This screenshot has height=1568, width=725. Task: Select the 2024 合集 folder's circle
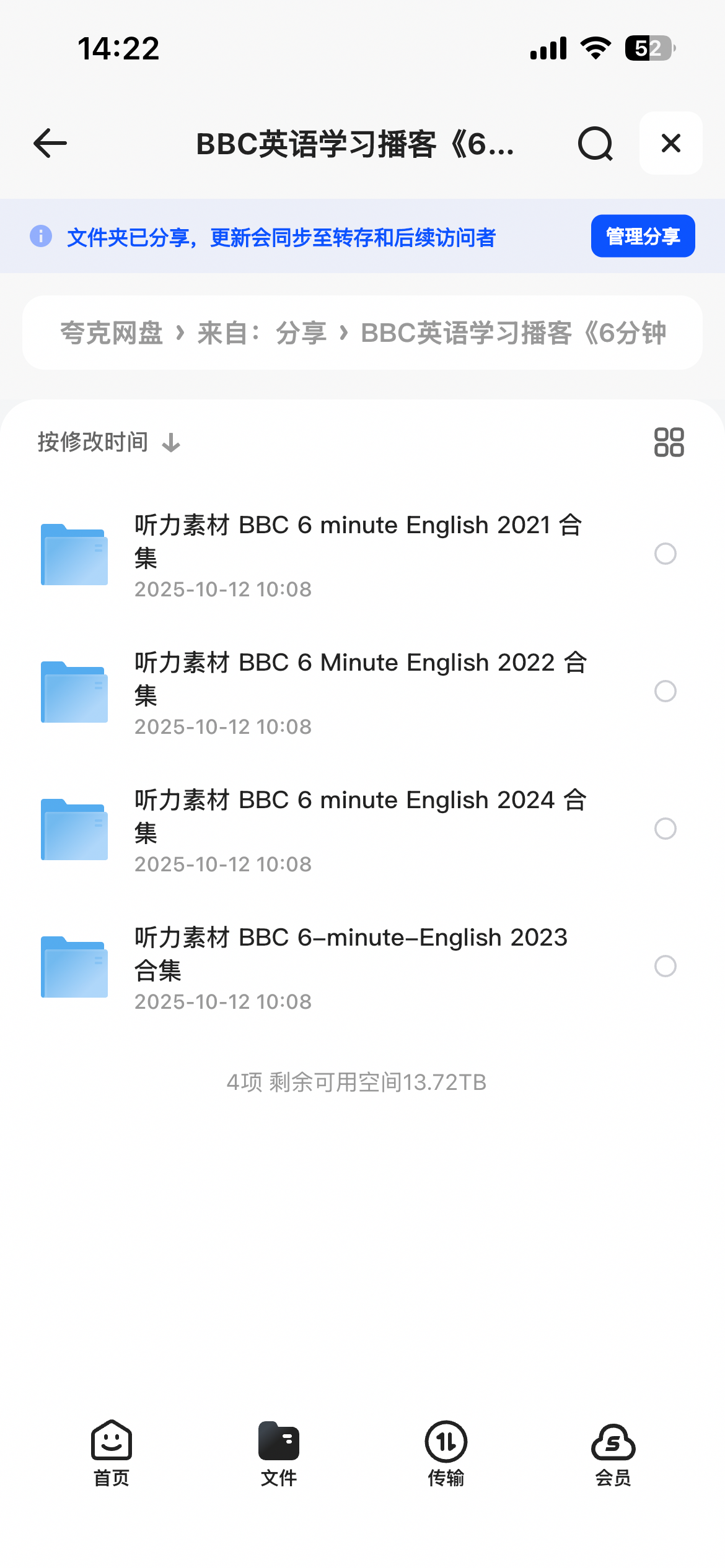[665, 829]
